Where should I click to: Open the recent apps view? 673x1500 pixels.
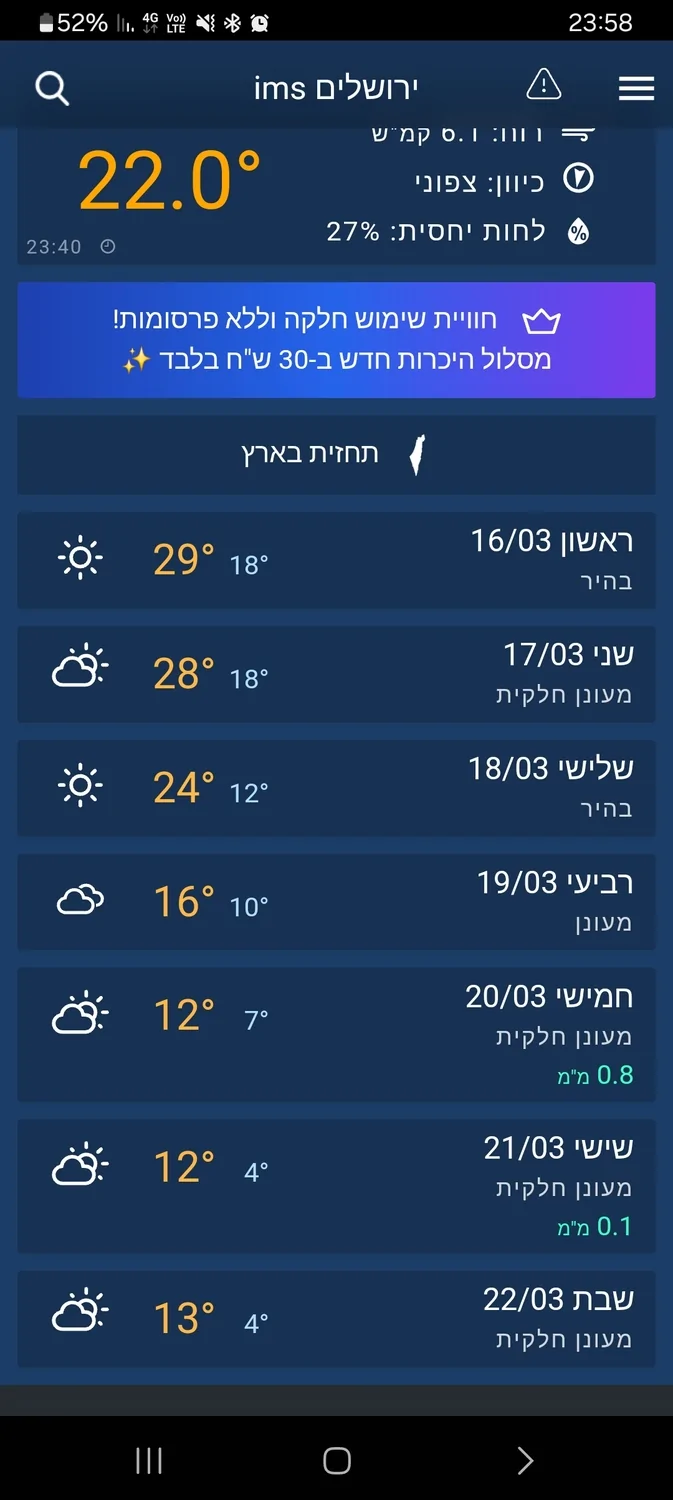(x=149, y=1461)
